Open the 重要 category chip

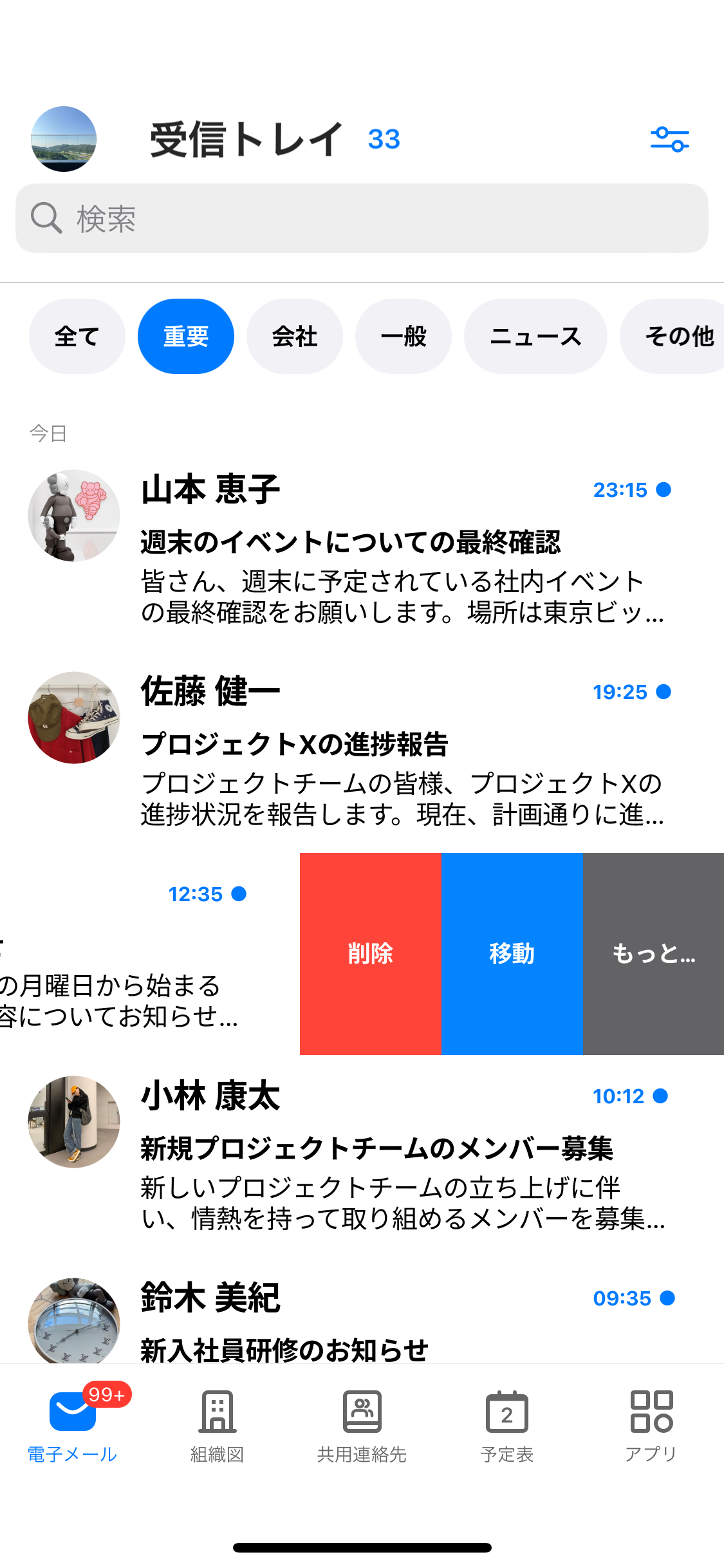(185, 335)
